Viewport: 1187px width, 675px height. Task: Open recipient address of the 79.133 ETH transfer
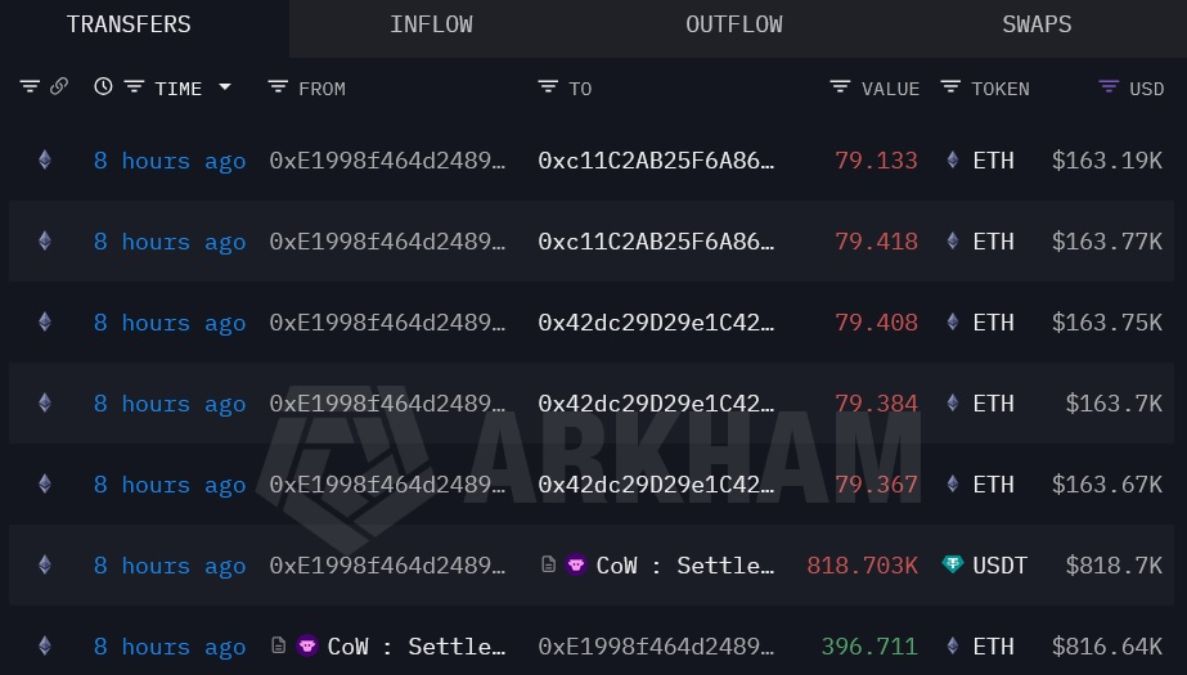(x=655, y=161)
